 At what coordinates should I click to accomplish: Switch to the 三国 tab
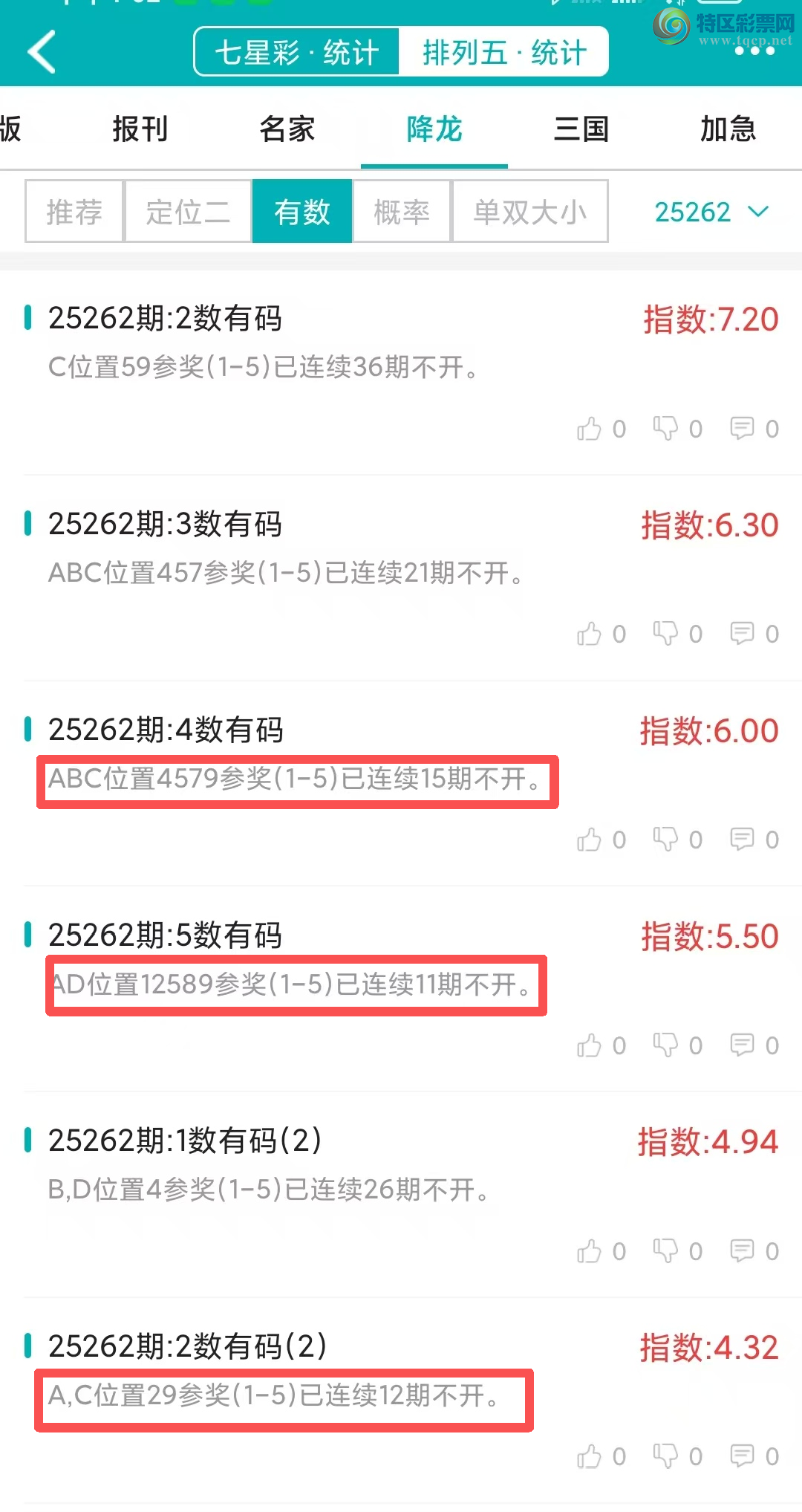coord(581,129)
